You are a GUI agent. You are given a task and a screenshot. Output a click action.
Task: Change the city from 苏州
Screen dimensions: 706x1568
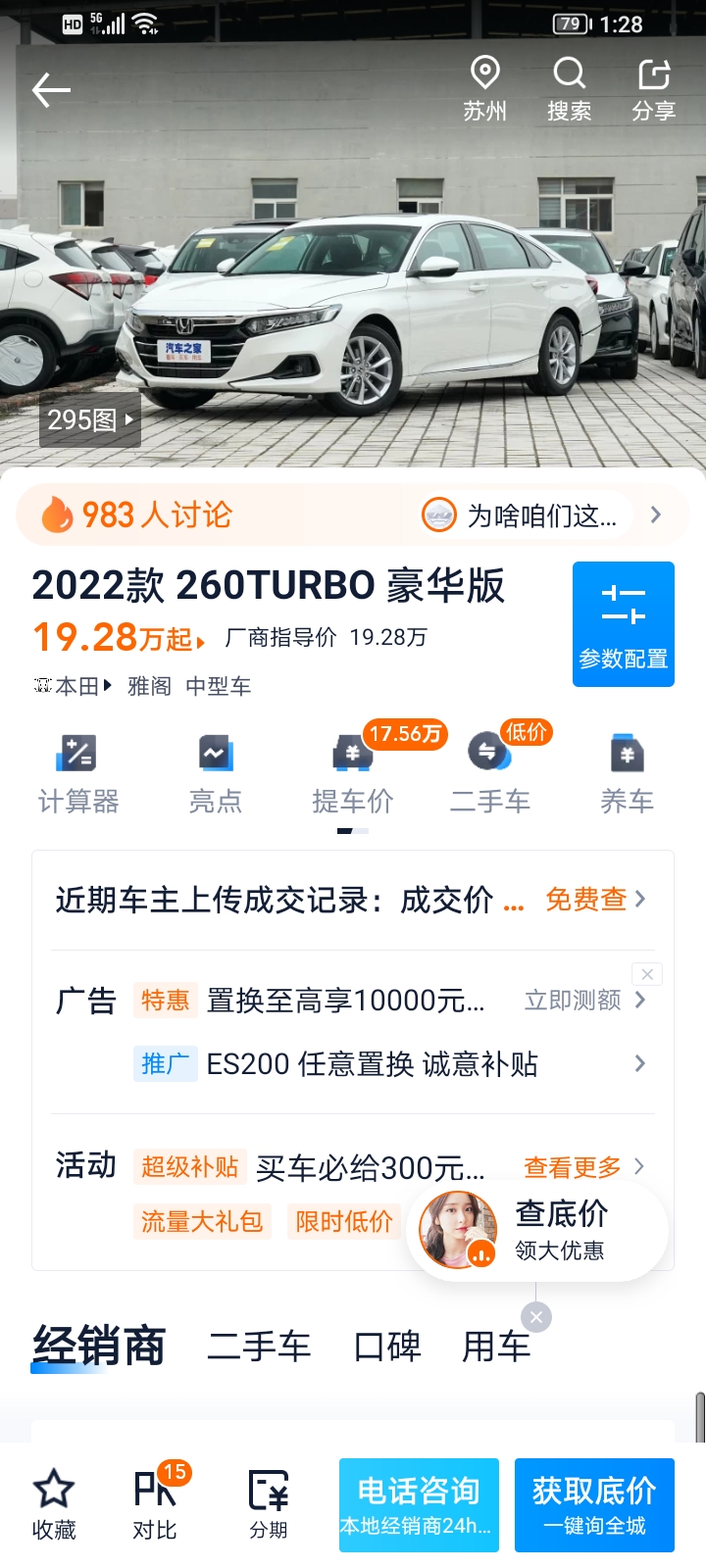click(x=484, y=90)
